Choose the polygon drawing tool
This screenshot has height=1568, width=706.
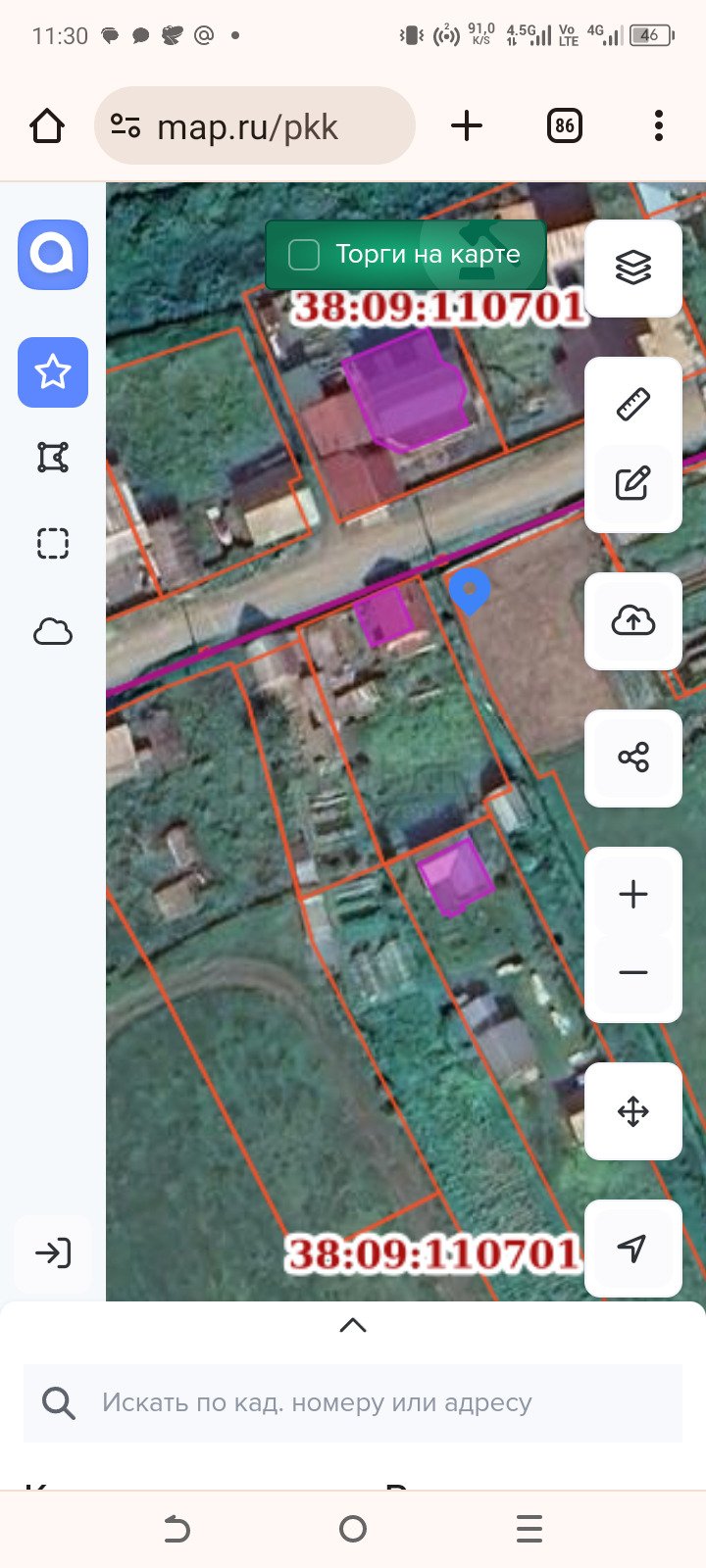pyautogui.click(x=53, y=458)
